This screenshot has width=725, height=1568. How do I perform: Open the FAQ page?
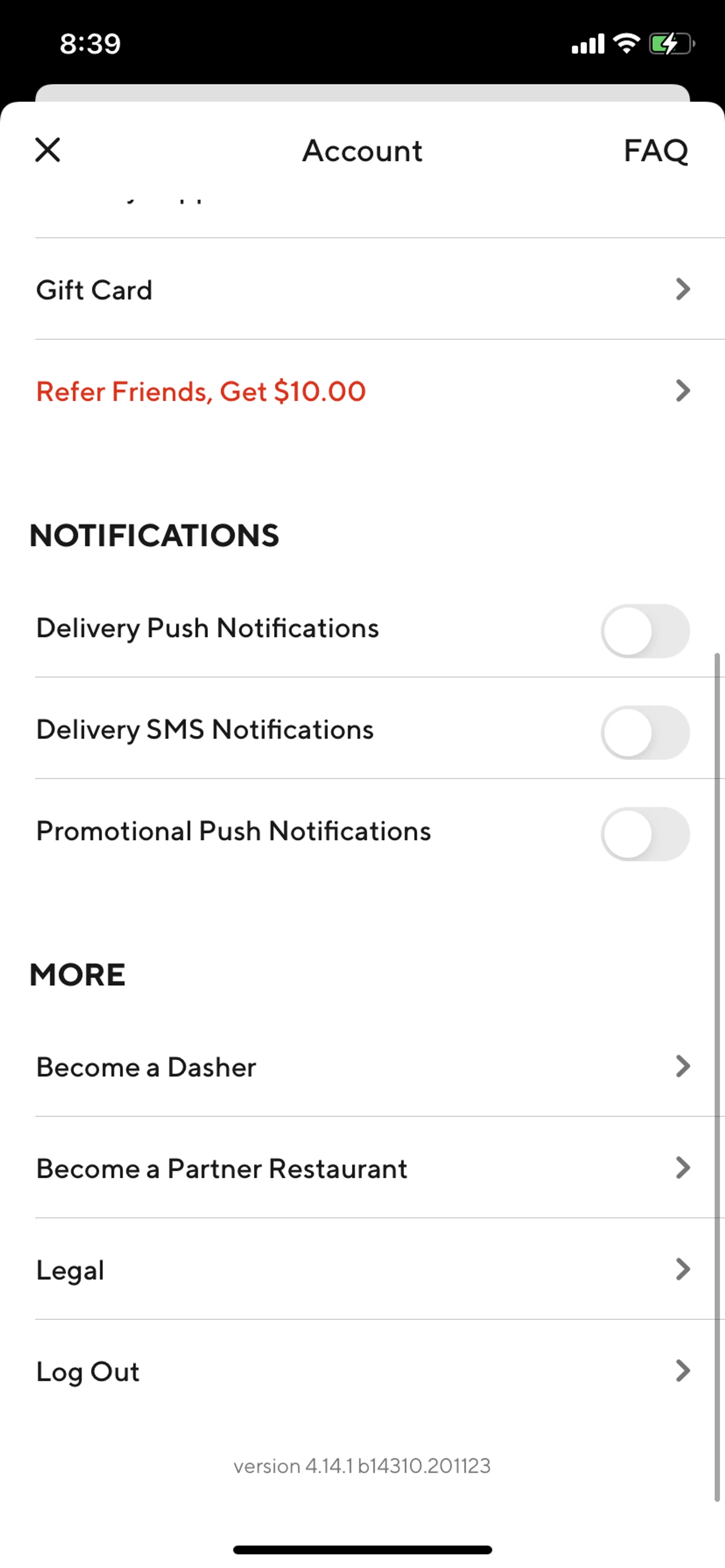pyautogui.click(x=655, y=150)
